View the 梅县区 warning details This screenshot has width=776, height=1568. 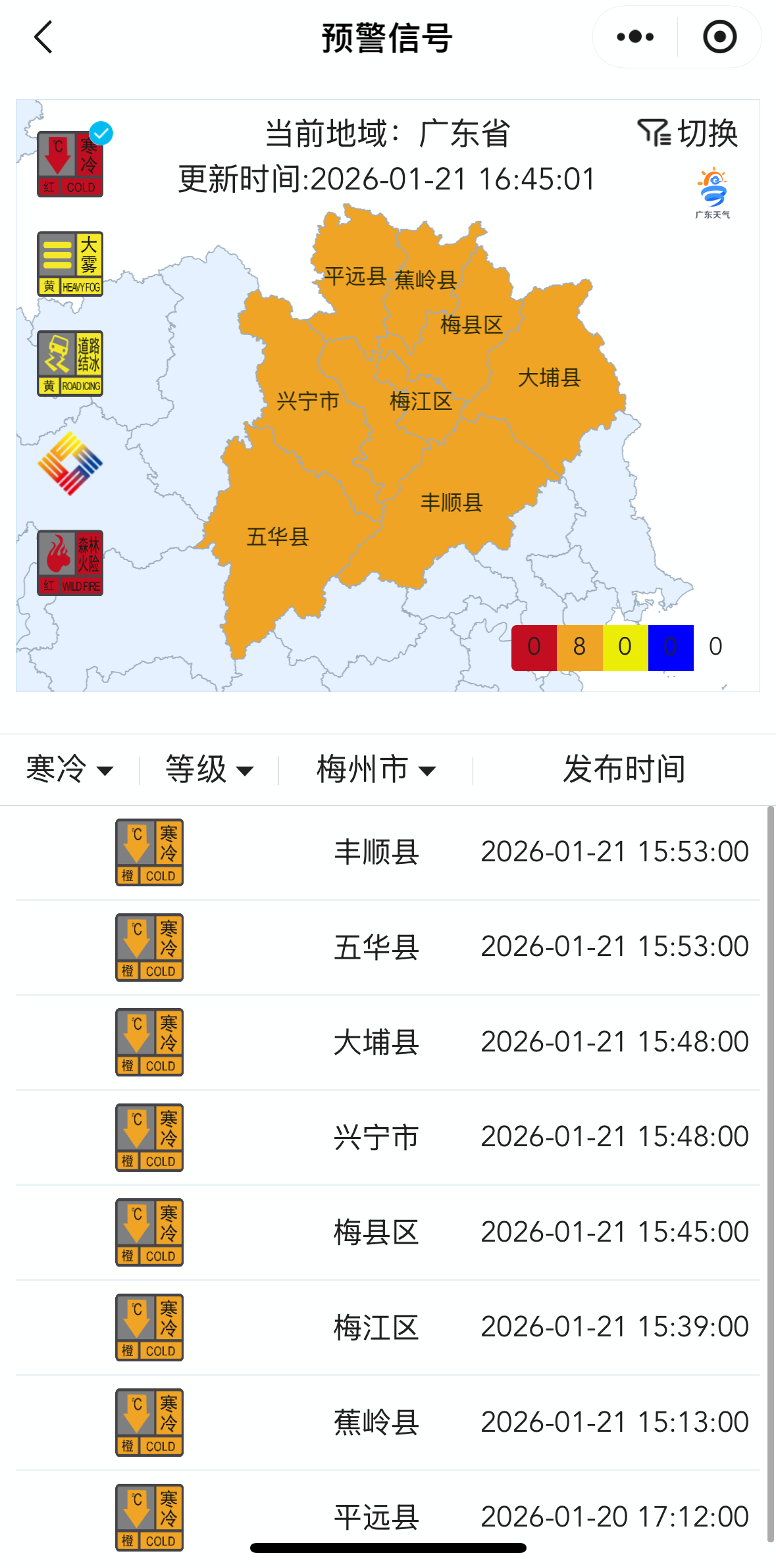point(388,1232)
